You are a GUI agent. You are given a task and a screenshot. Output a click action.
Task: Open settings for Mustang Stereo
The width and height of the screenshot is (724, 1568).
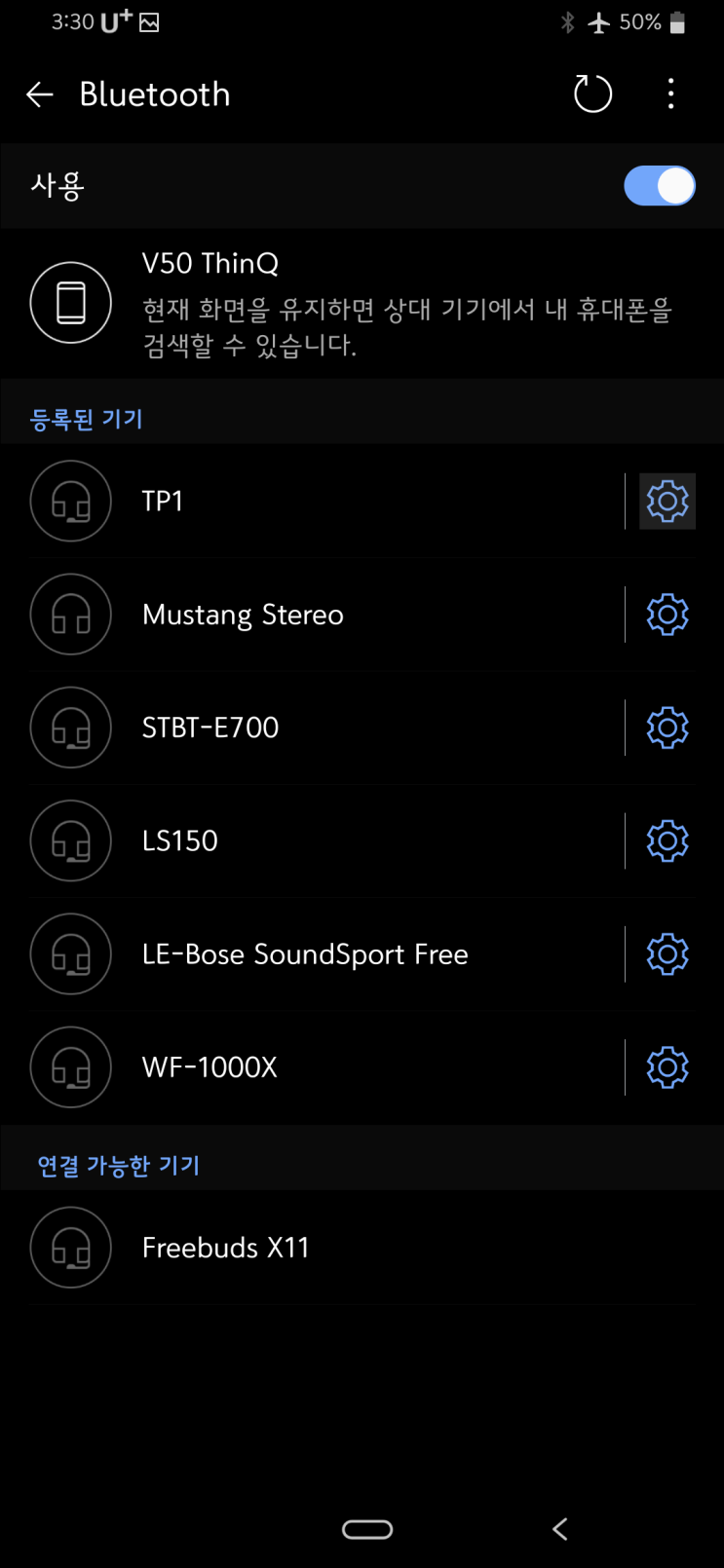(x=667, y=614)
